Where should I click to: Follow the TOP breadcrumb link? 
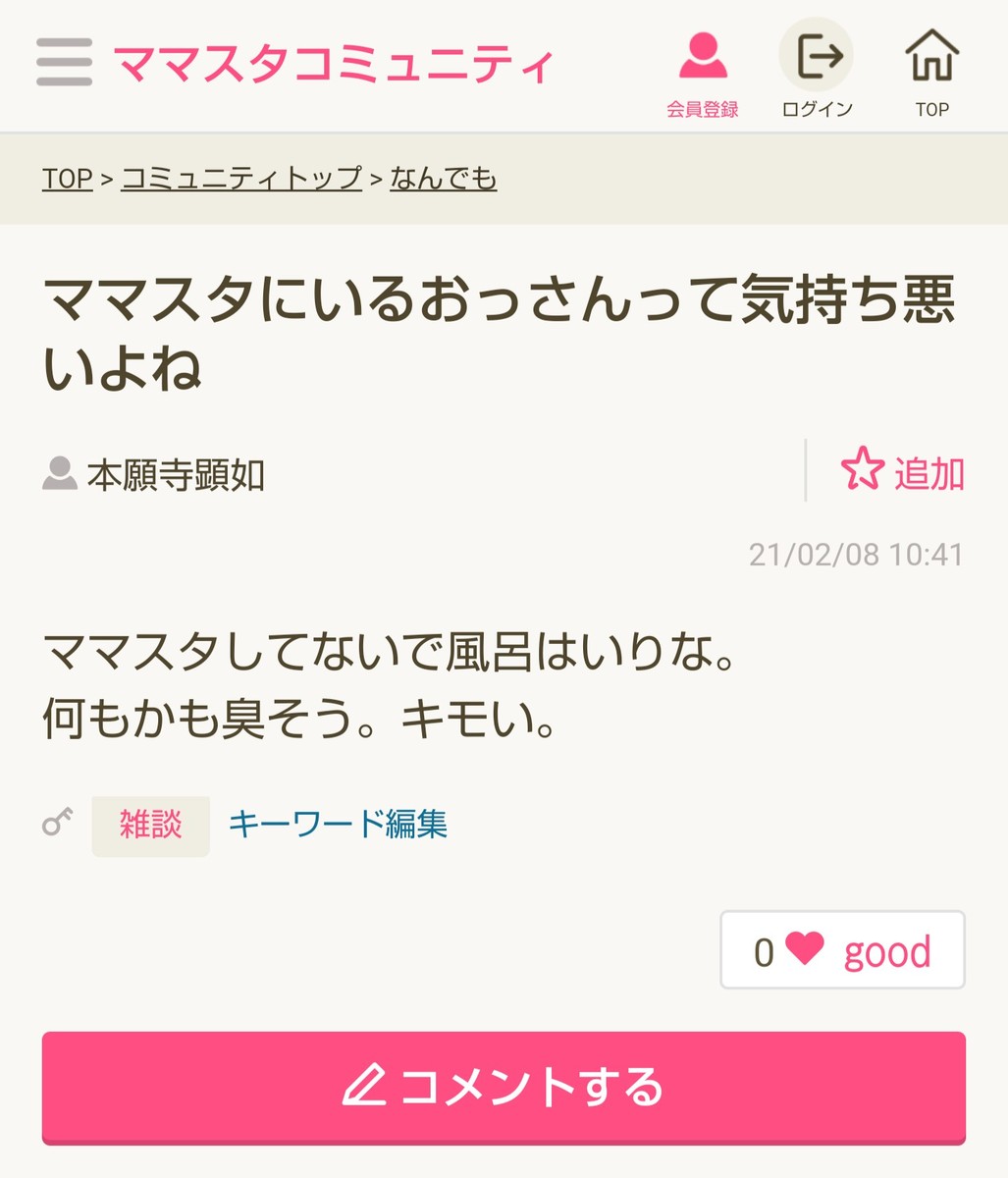pyautogui.click(x=67, y=179)
